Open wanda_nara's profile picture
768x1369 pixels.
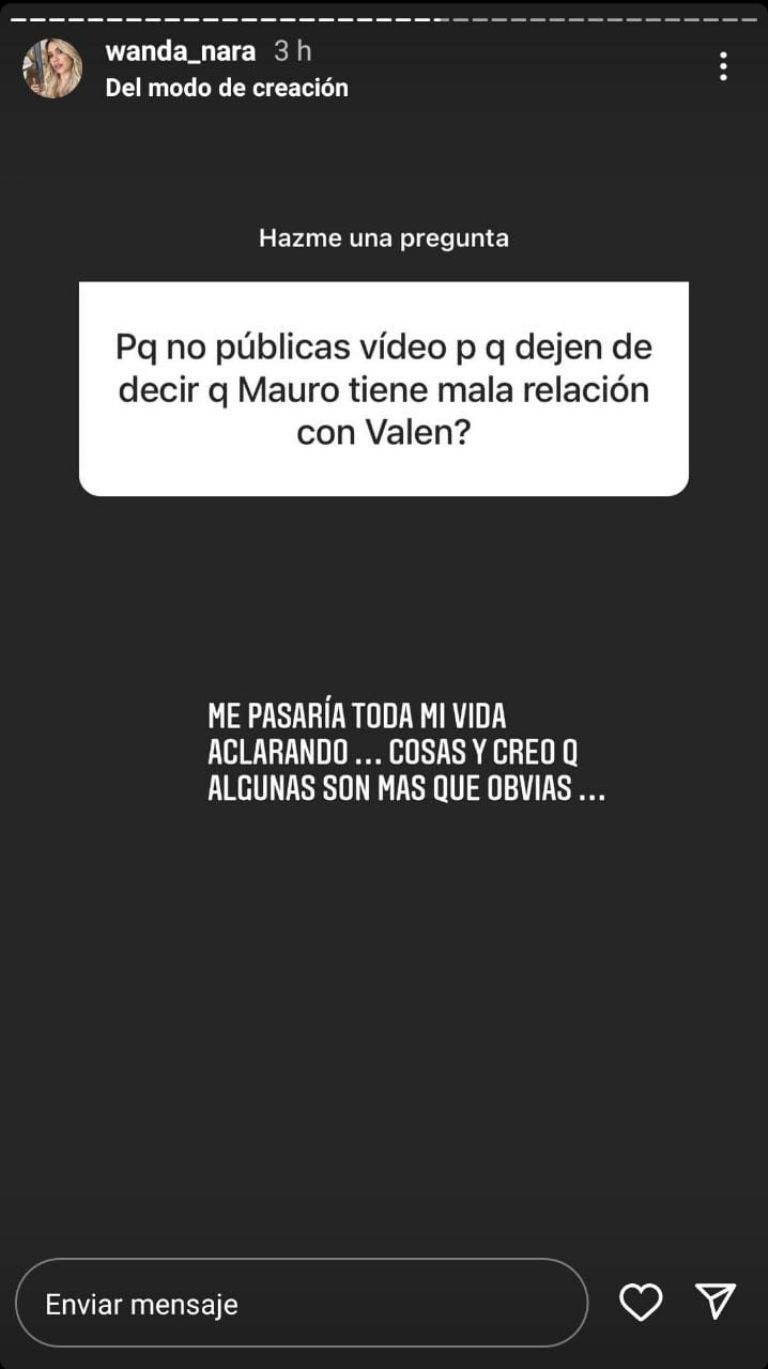(52, 68)
